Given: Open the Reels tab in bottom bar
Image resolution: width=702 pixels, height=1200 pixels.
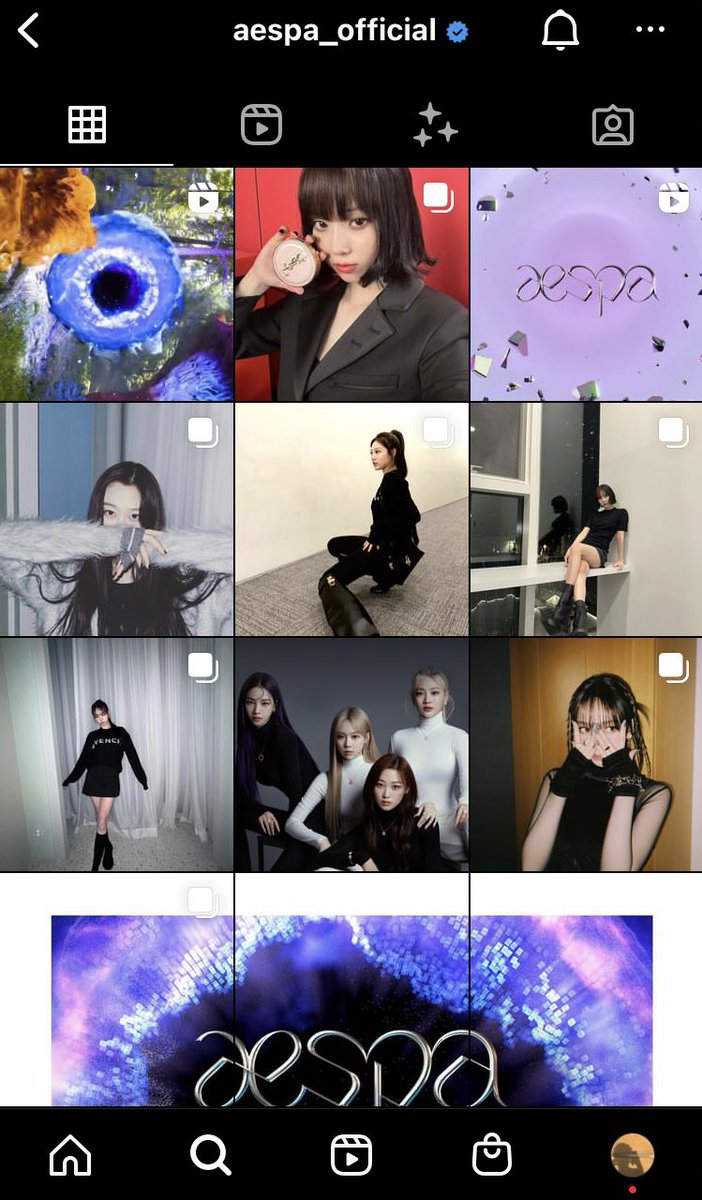Looking at the screenshot, I should click(351, 1156).
